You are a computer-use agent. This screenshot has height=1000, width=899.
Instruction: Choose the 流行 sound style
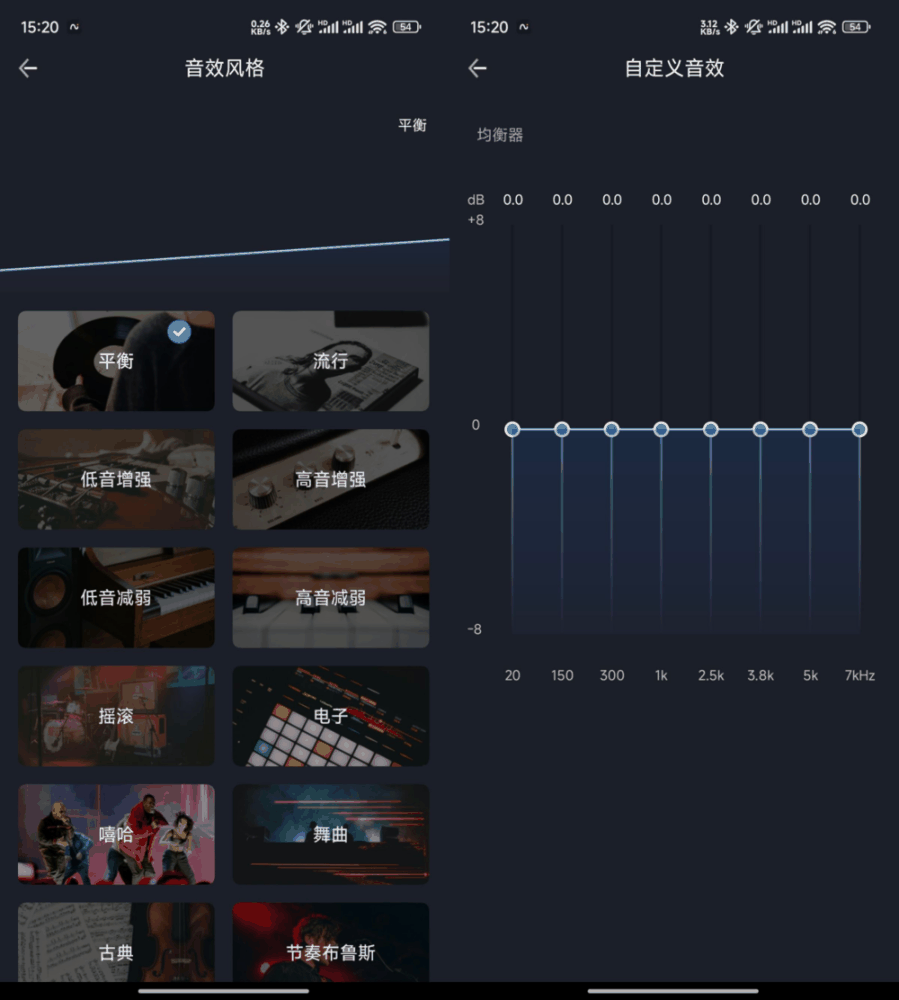(331, 361)
